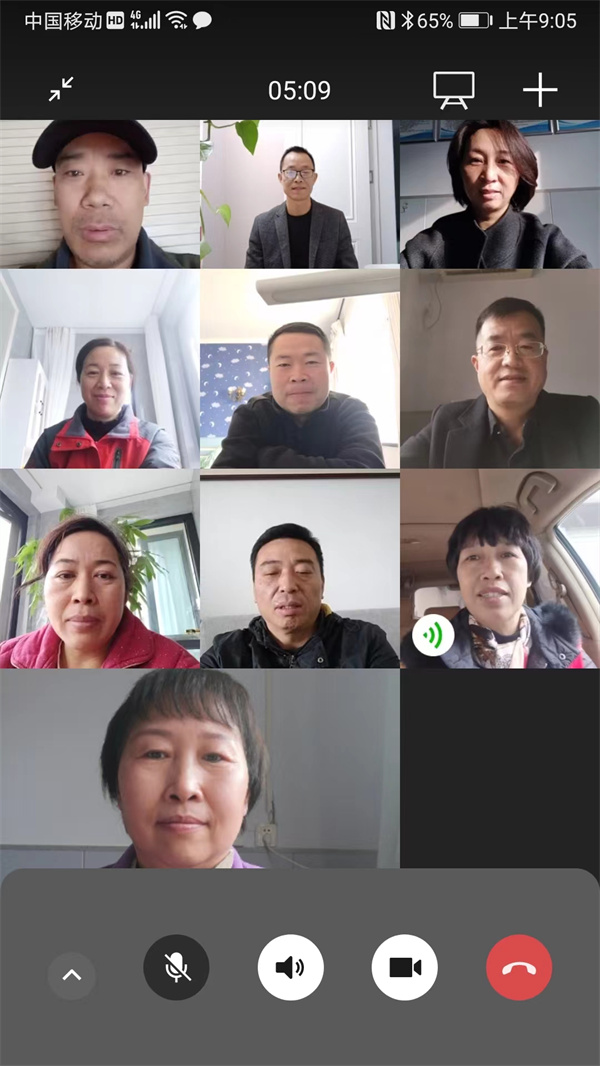Open the large bottom video tile

pos(199,768)
